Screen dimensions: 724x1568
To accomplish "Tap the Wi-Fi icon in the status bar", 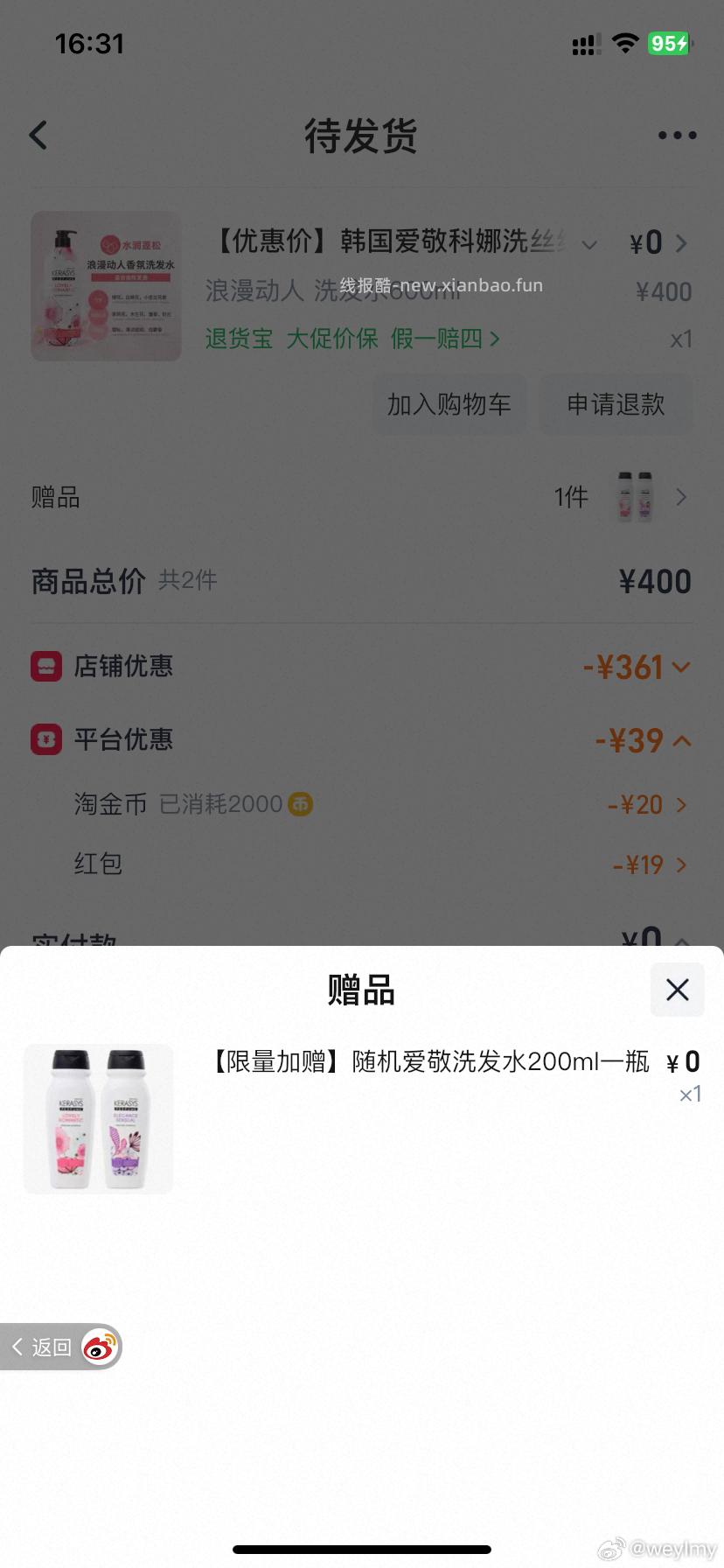I will point(625,43).
